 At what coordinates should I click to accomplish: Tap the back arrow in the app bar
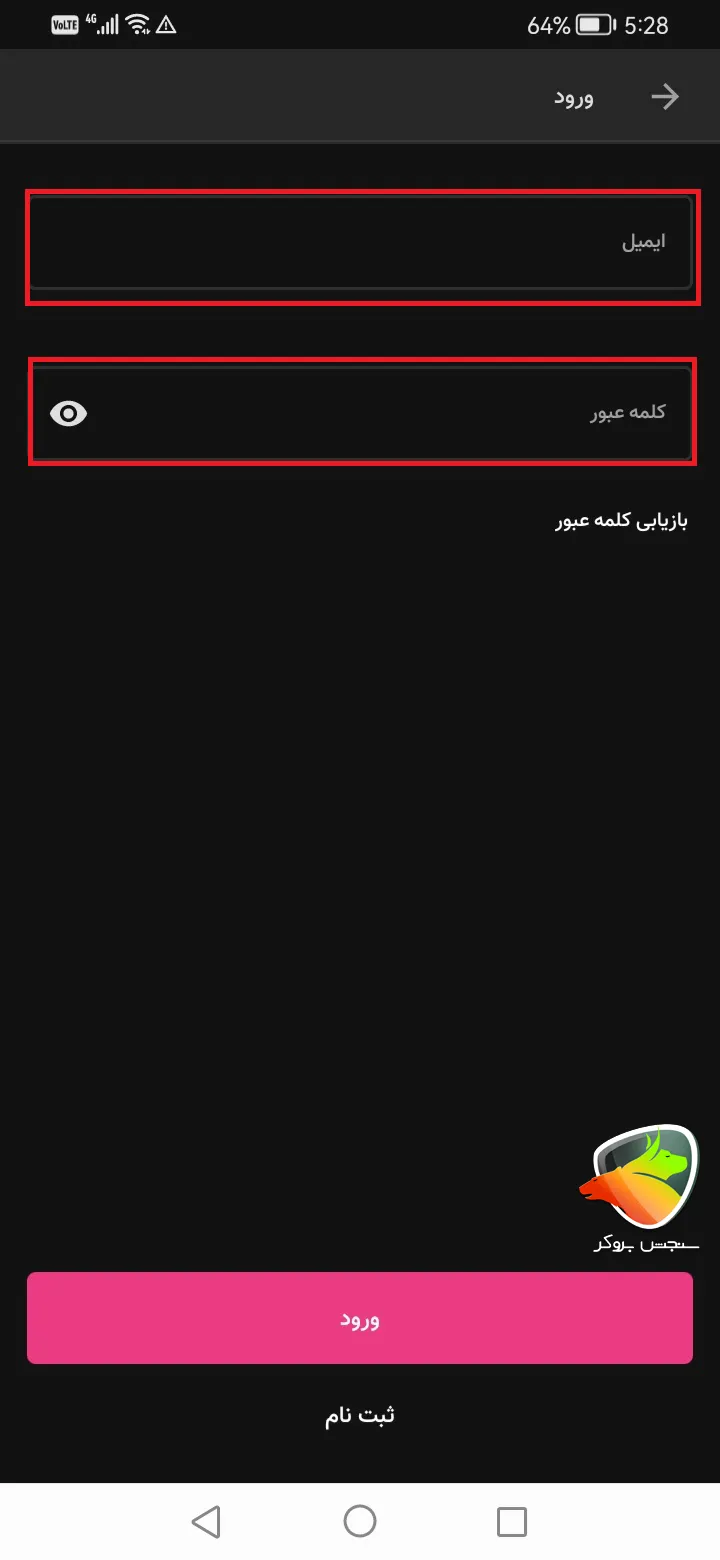(665, 97)
